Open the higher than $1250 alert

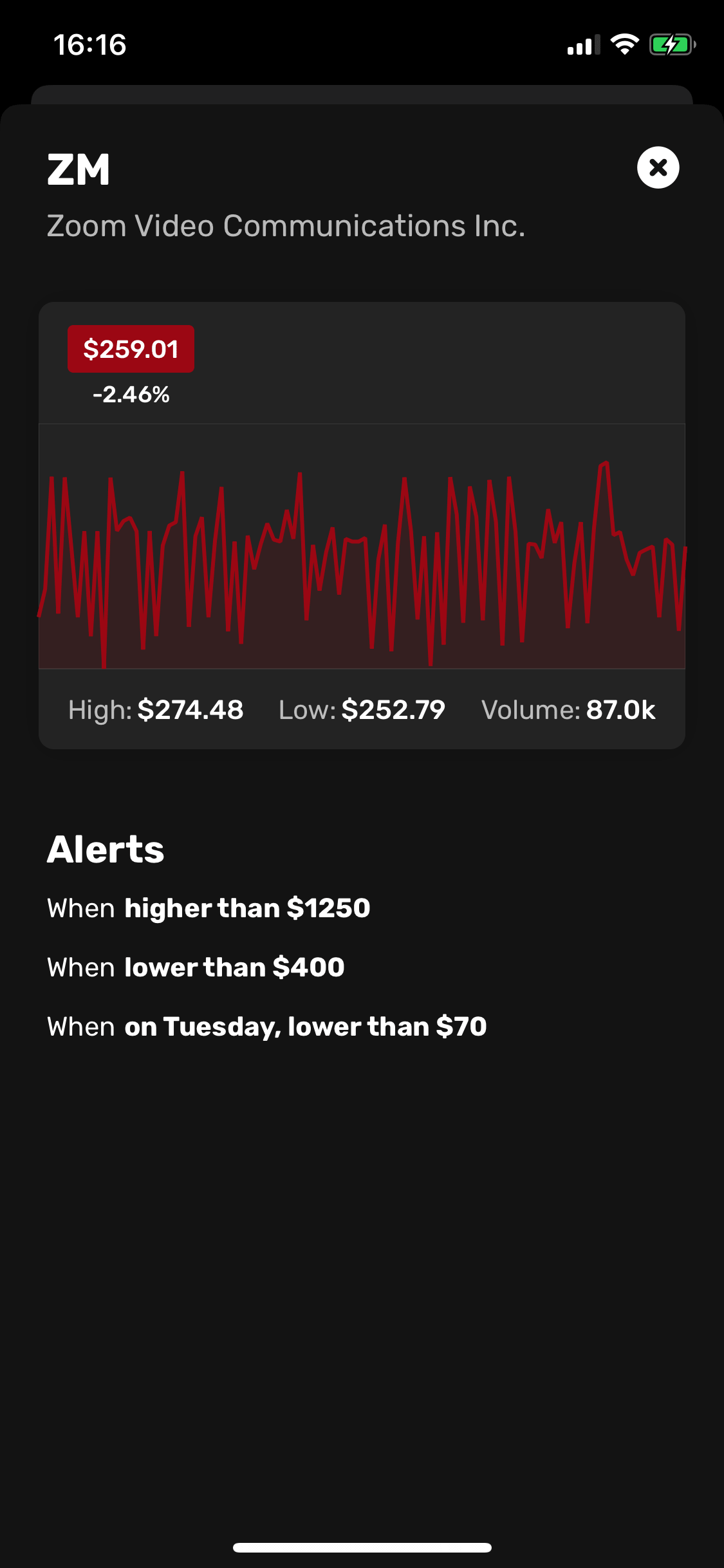pos(209,908)
